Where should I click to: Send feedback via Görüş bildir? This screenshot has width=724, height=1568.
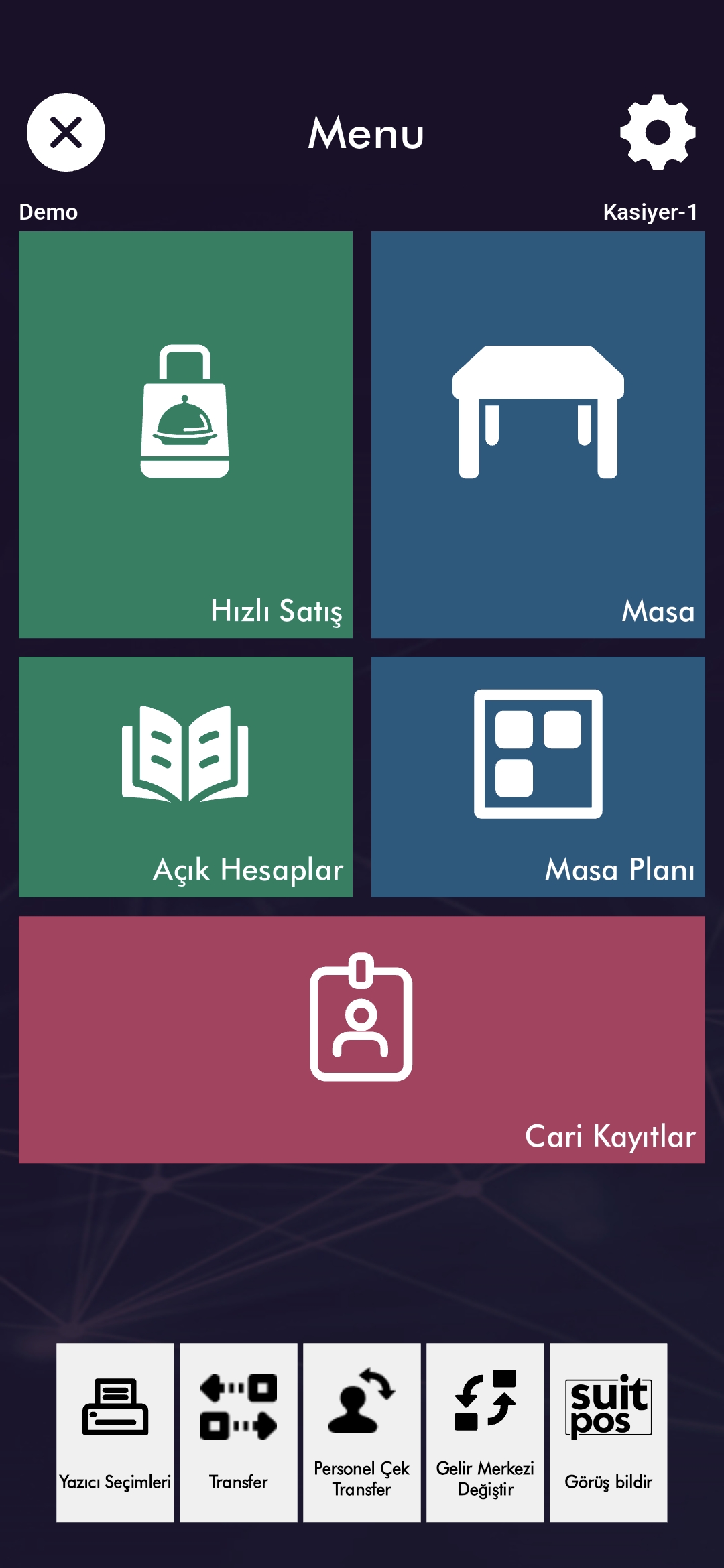click(608, 1432)
